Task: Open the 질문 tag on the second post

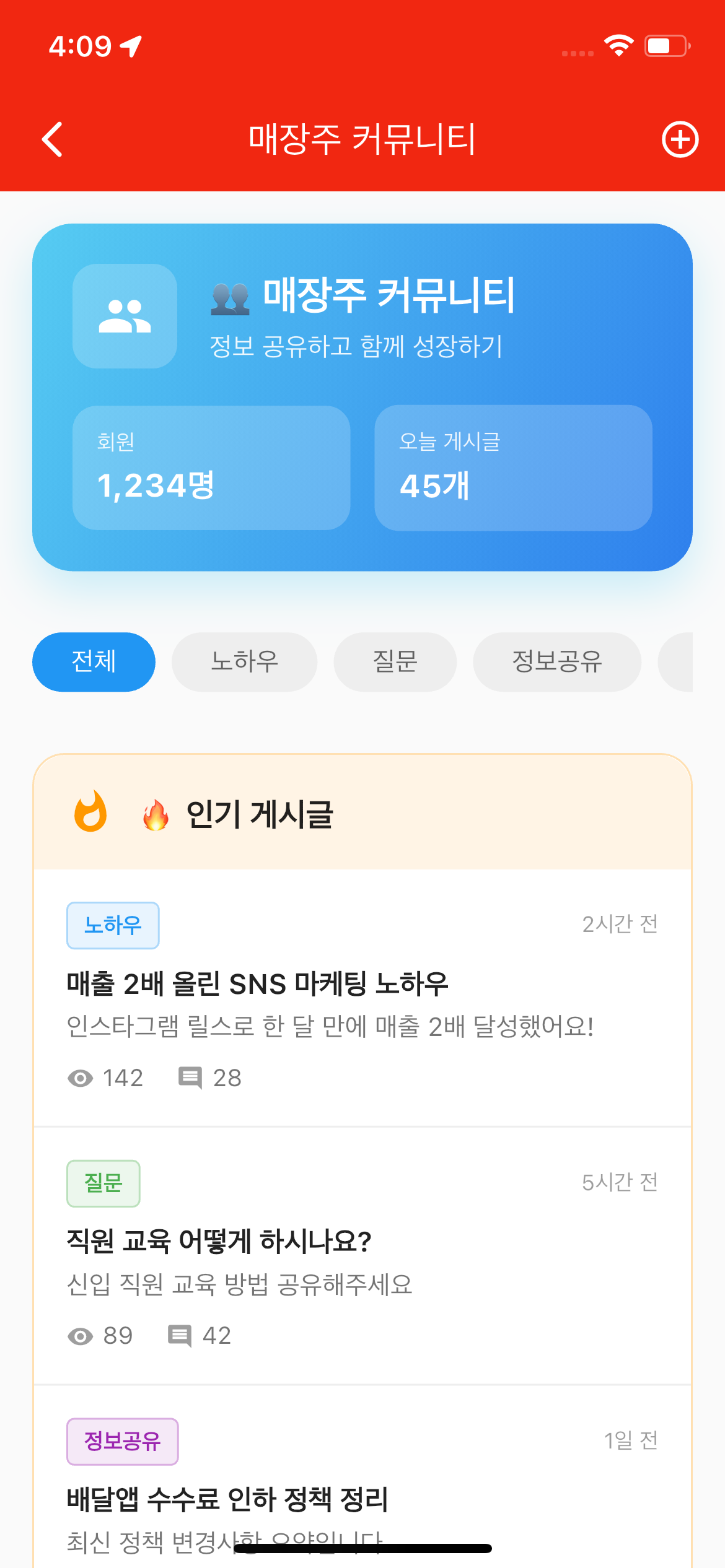Action: click(x=103, y=1183)
